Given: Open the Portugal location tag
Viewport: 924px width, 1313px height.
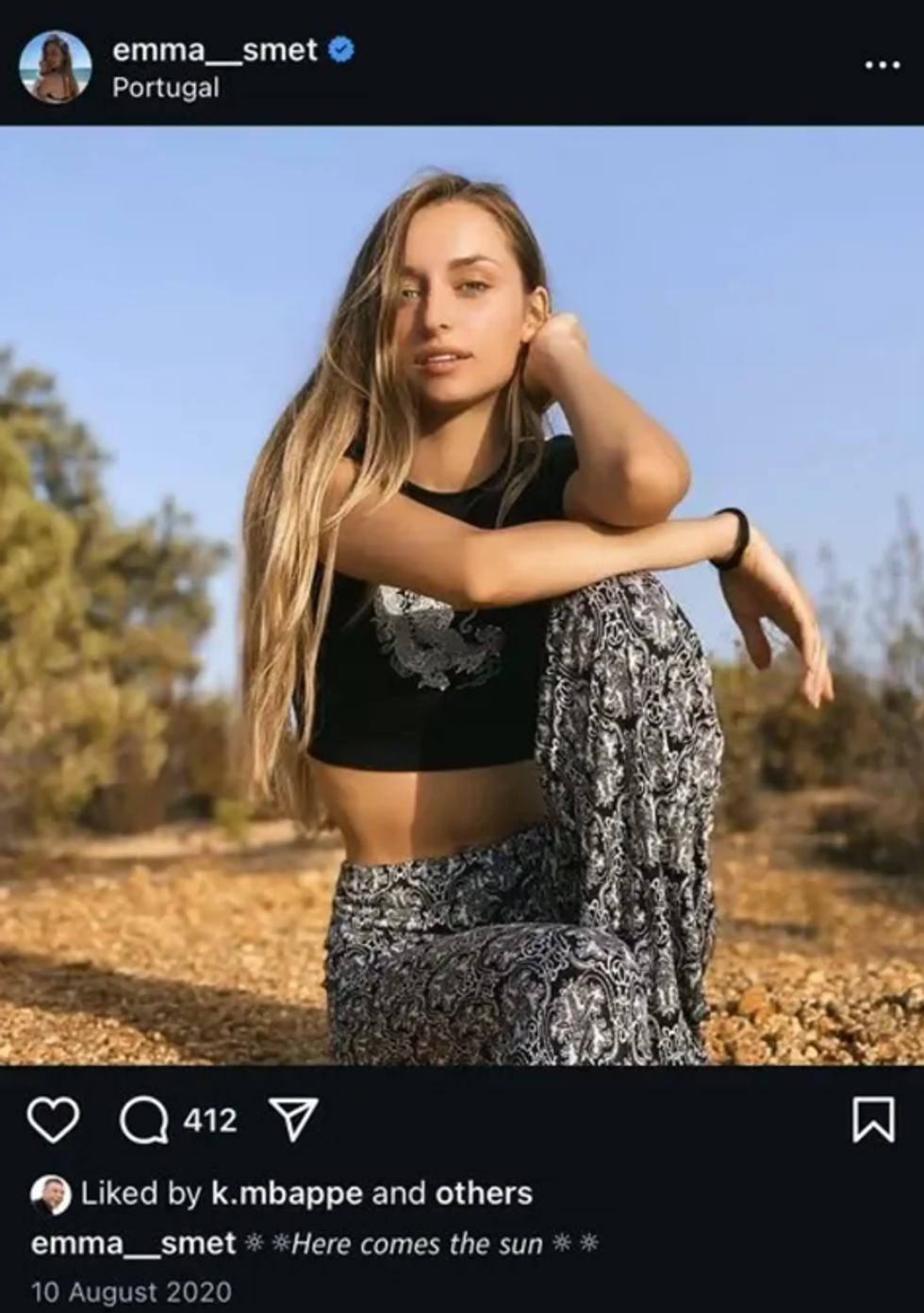Looking at the screenshot, I should pos(165,88).
